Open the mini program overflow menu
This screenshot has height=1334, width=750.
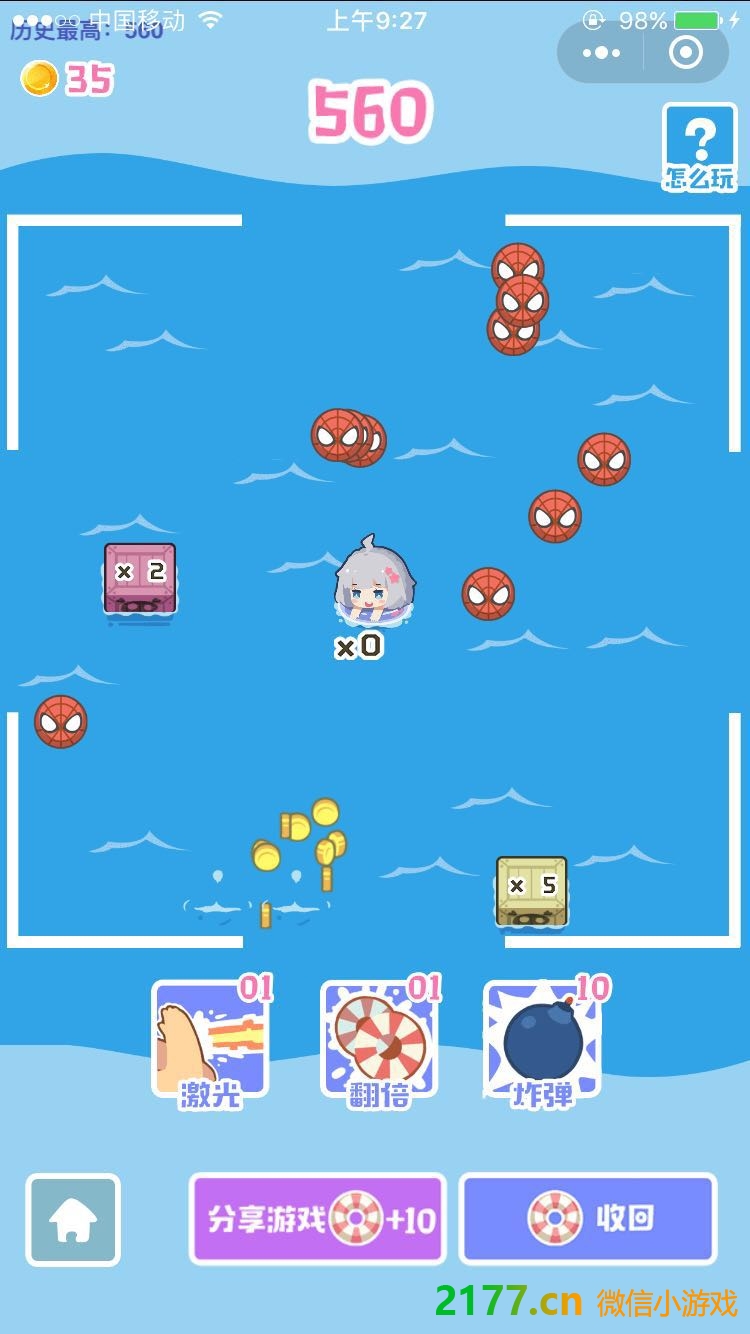pyautogui.click(x=601, y=53)
